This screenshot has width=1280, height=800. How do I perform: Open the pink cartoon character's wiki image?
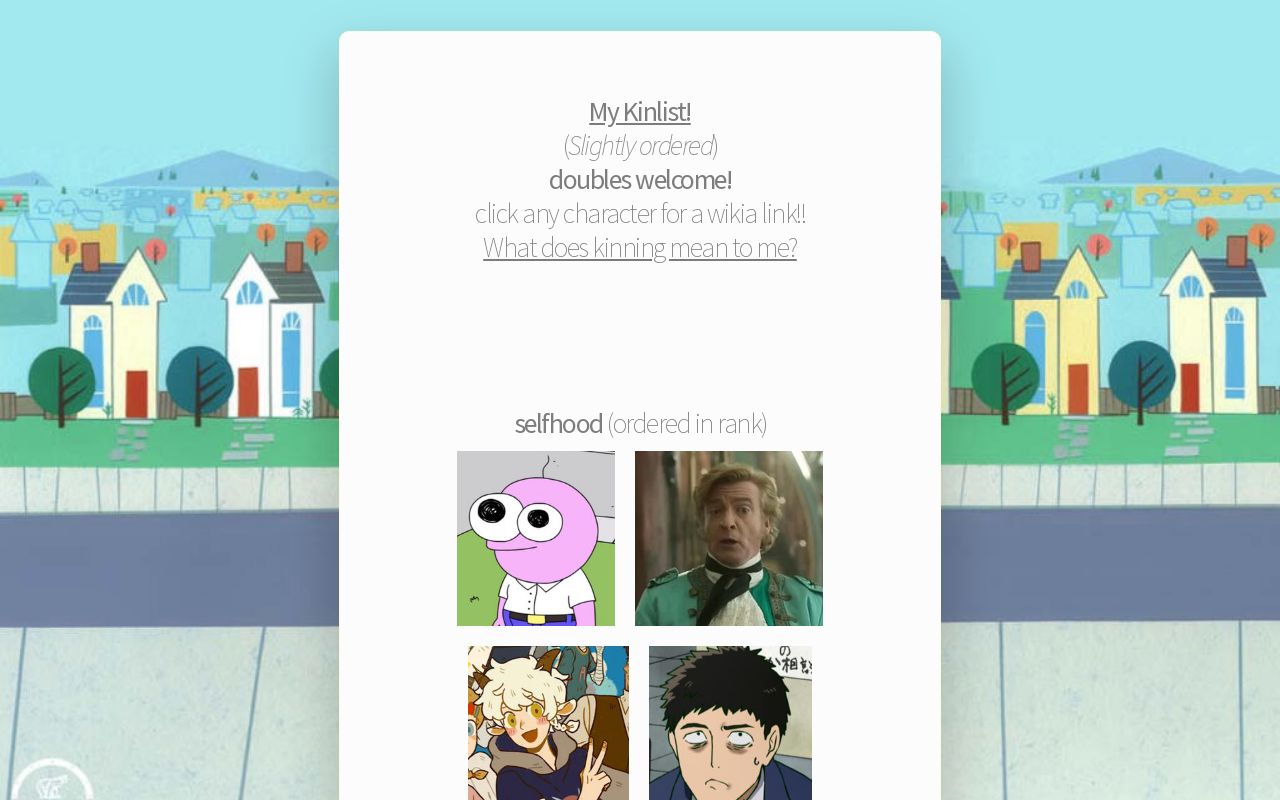pyautogui.click(x=536, y=538)
